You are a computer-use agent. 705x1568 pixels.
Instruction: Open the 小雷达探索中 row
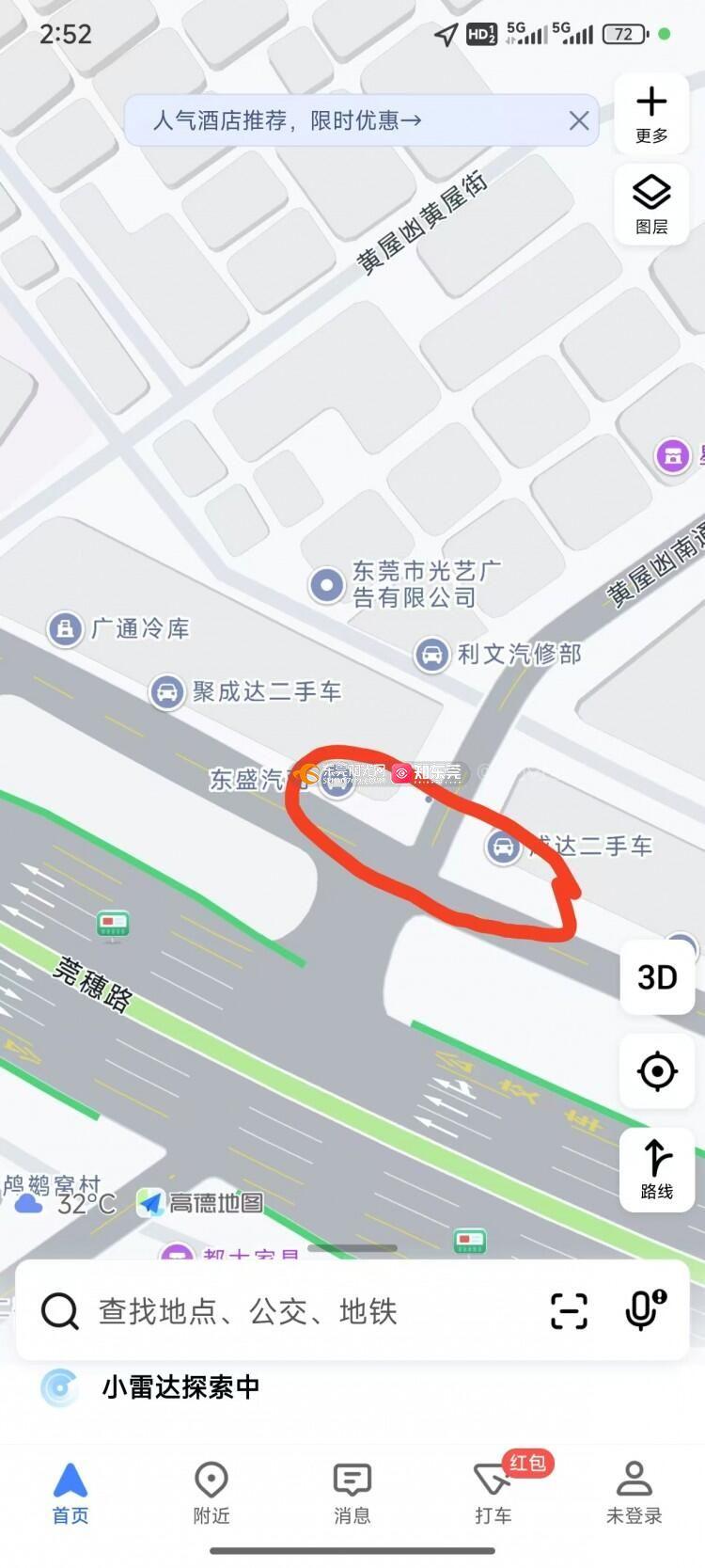click(x=352, y=1387)
